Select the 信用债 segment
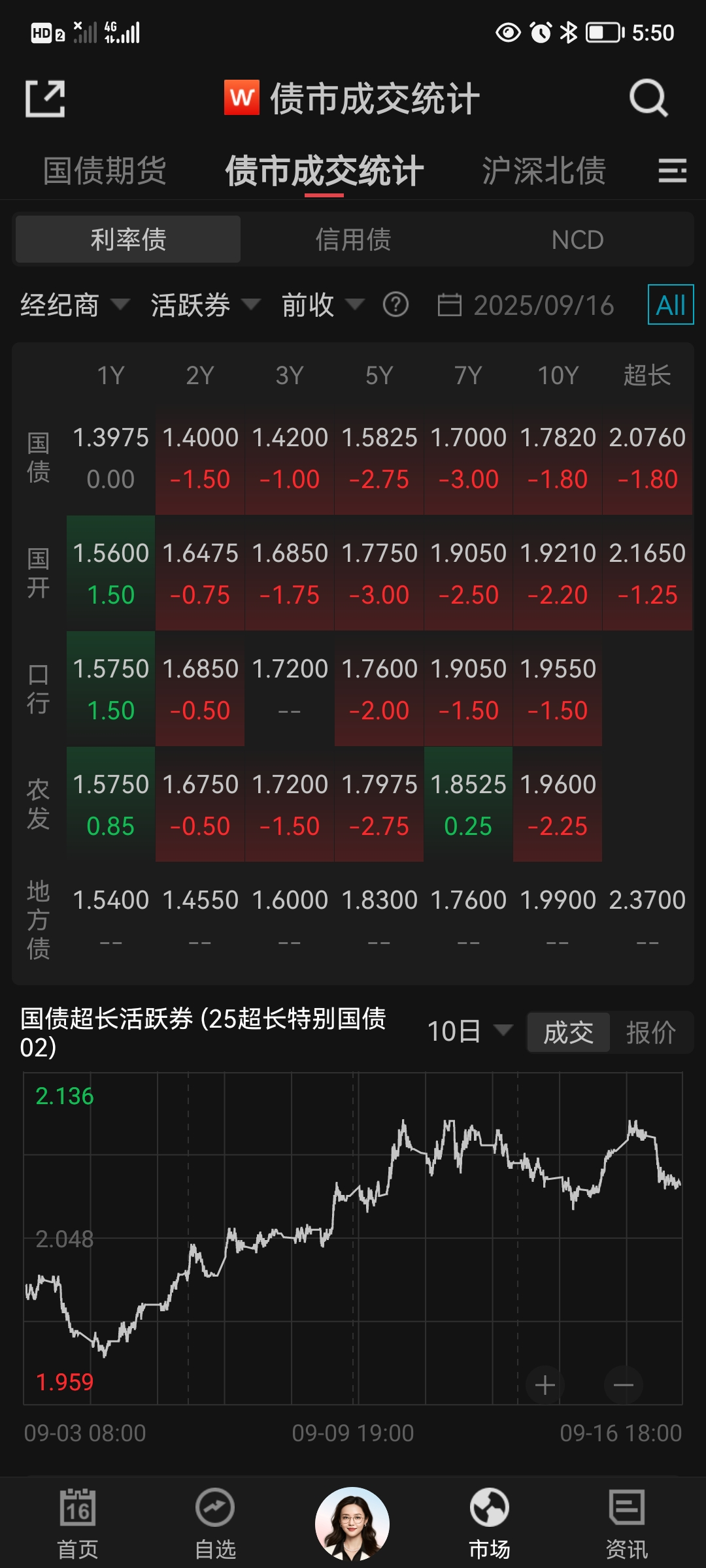Viewport: 706px width, 1568px height. (353, 240)
